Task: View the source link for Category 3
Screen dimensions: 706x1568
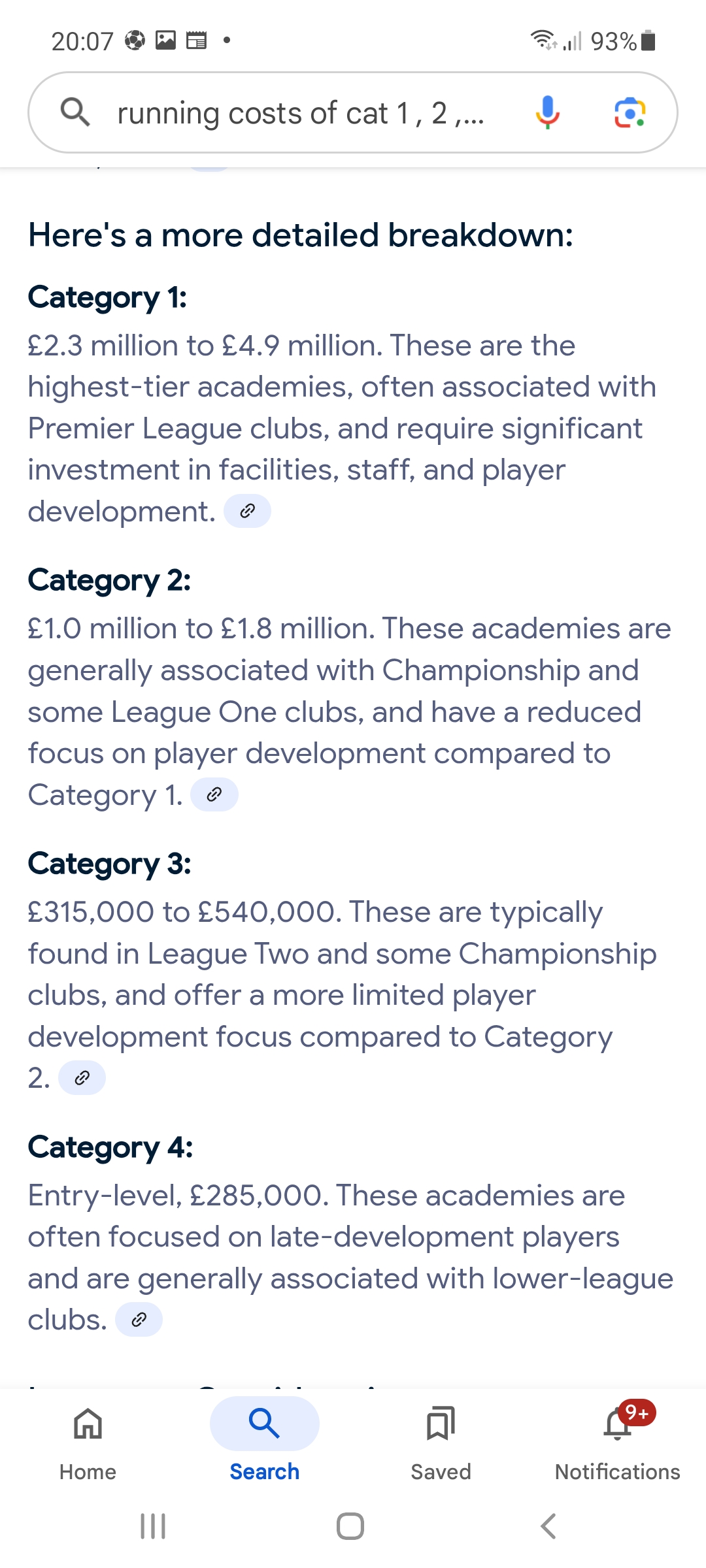Action: tap(82, 1078)
